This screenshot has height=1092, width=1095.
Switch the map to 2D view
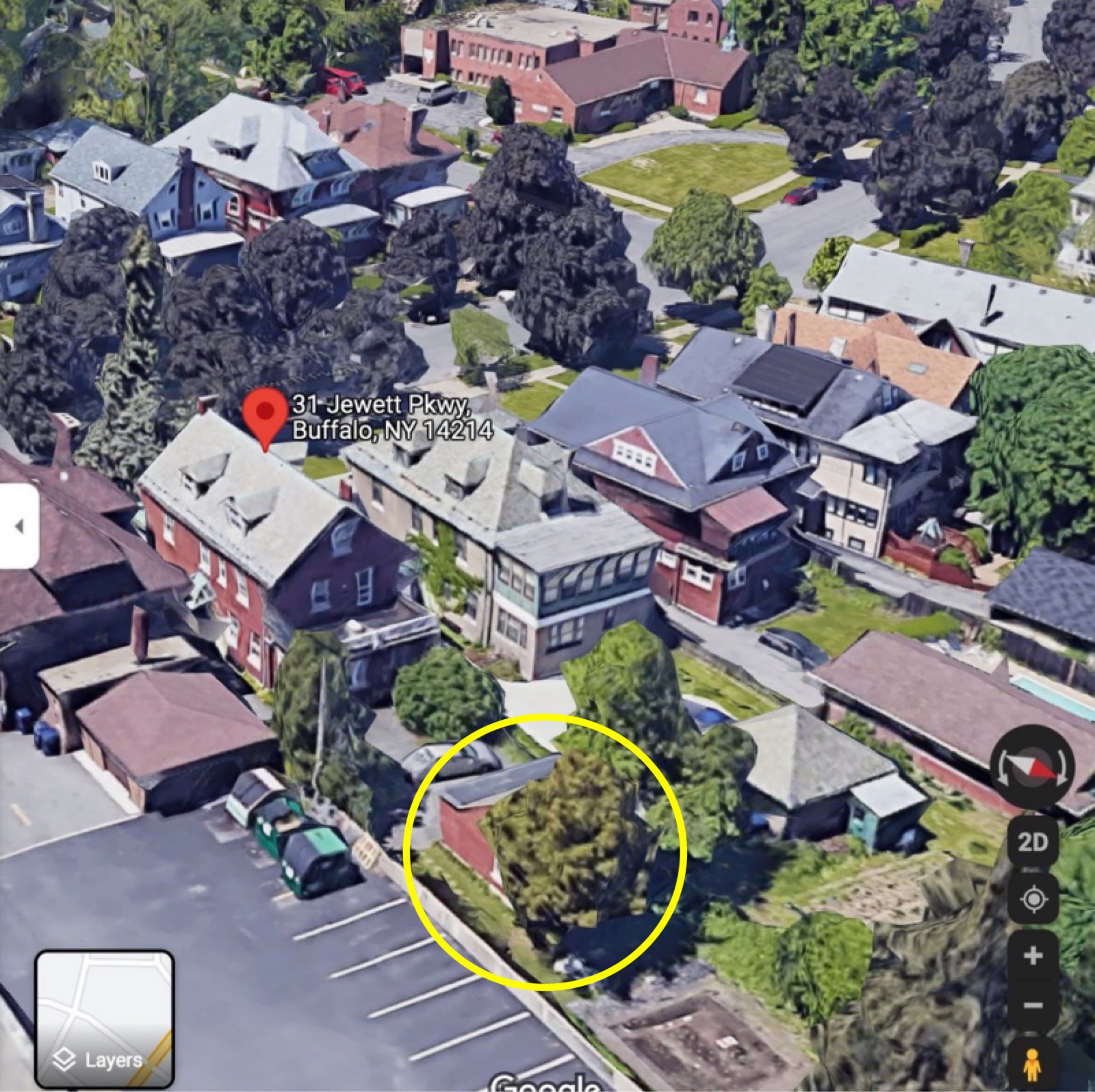1033,842
